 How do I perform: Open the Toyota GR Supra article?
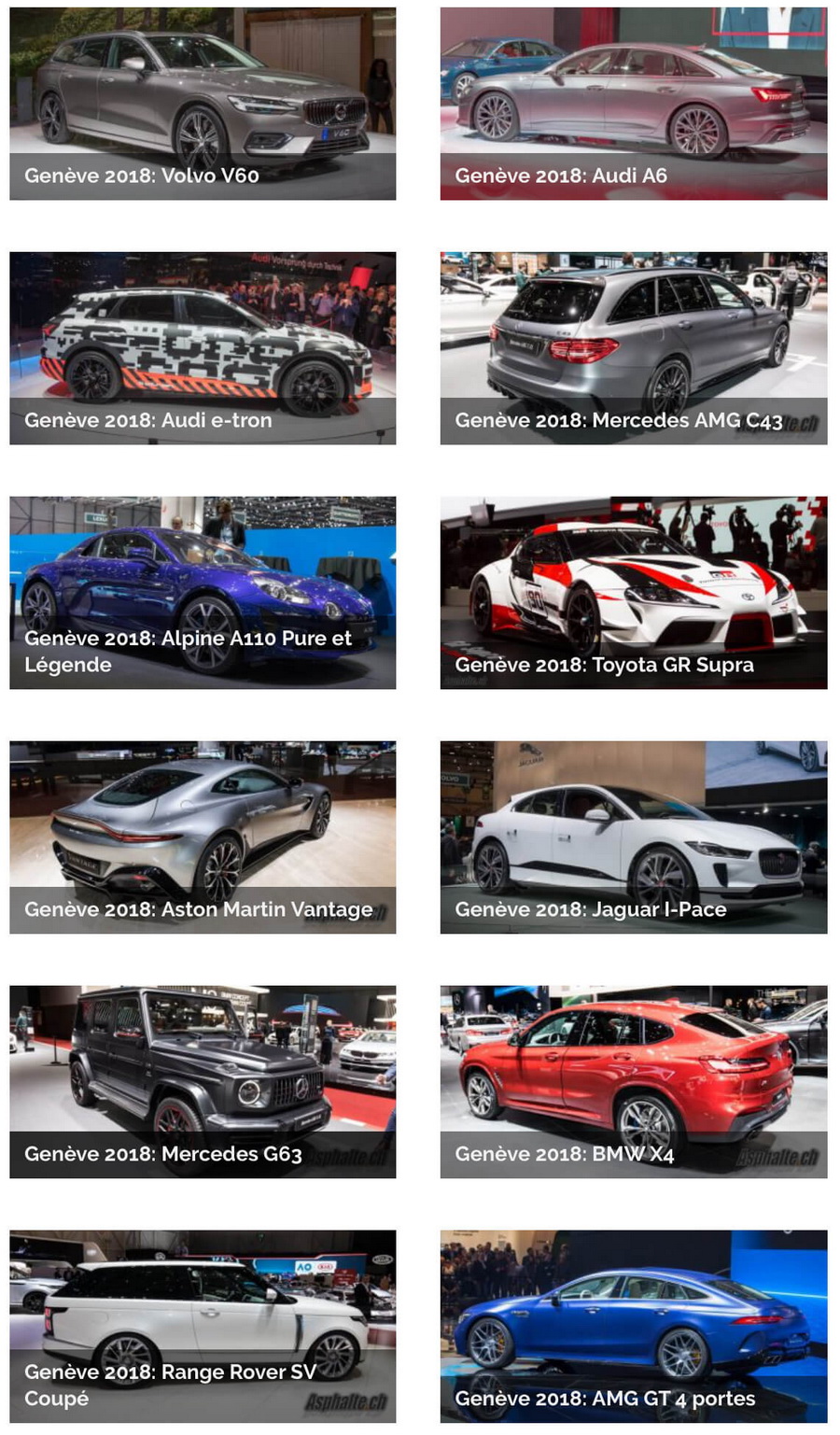coord(633,593)
